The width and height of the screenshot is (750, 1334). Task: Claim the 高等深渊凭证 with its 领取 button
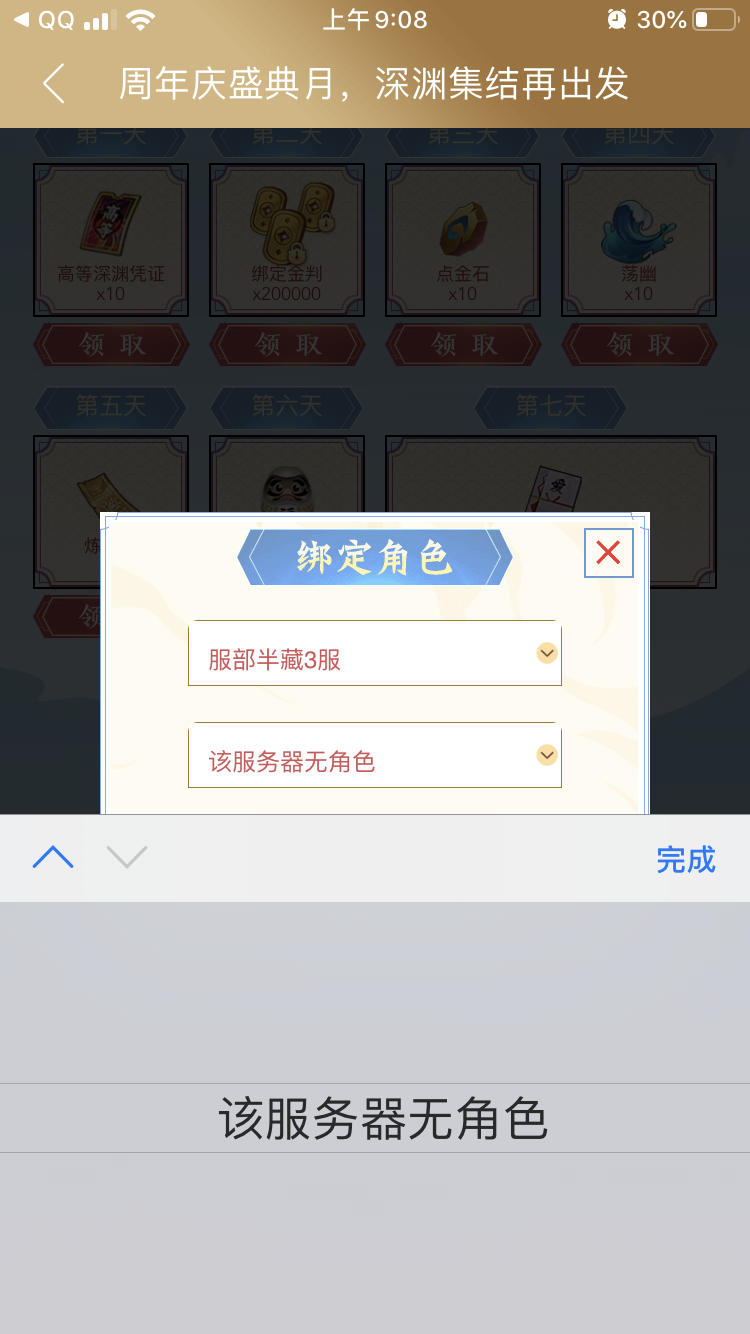click(110, 345)
